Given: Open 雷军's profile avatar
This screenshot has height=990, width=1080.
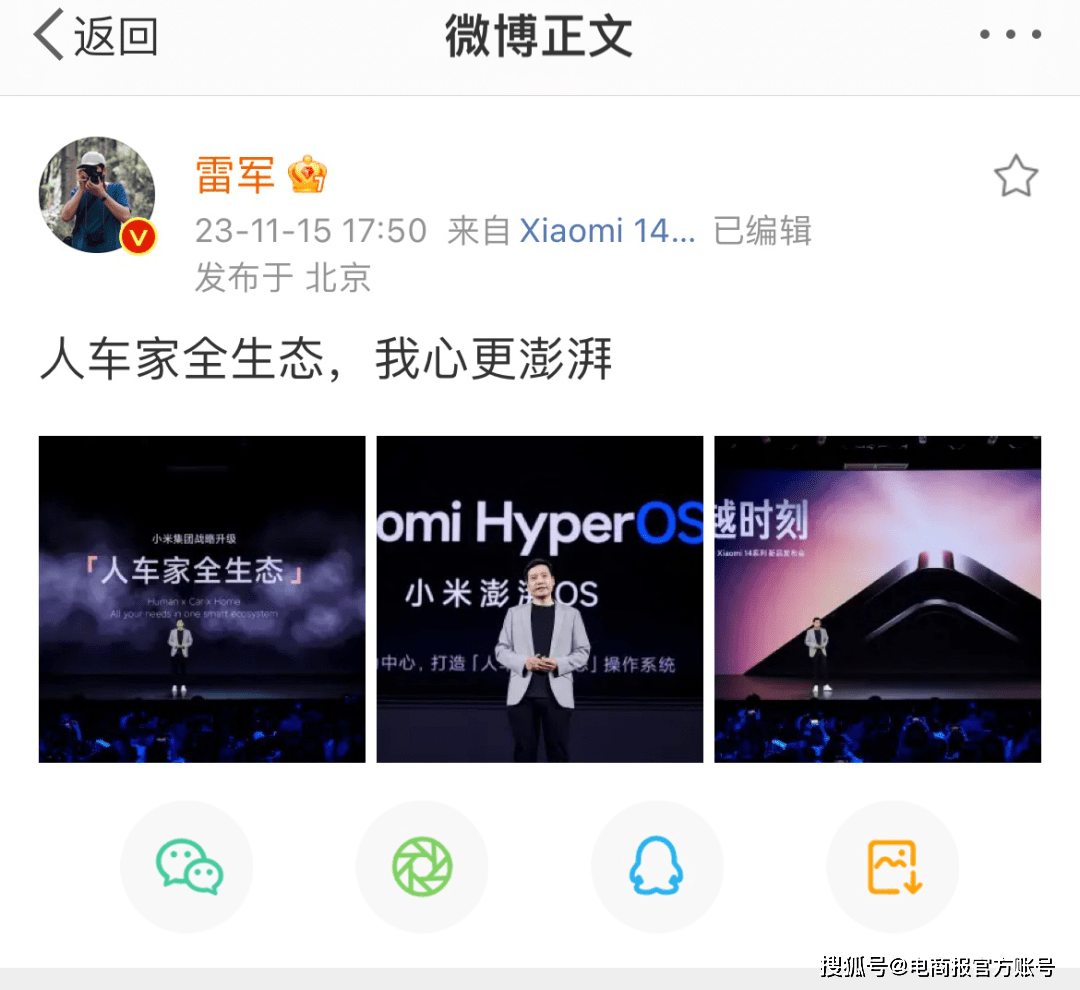Looking at the screenshot, I should pos(97,195).
